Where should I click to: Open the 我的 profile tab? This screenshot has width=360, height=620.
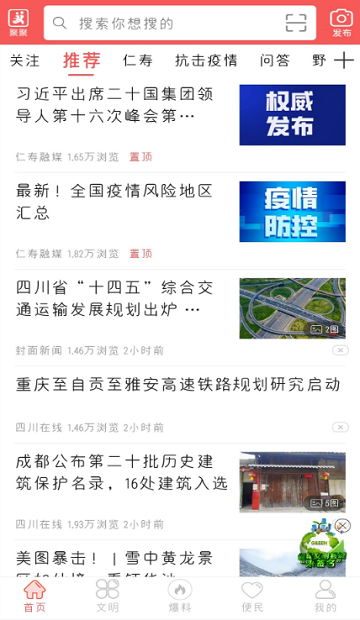[x=325, y=596]
